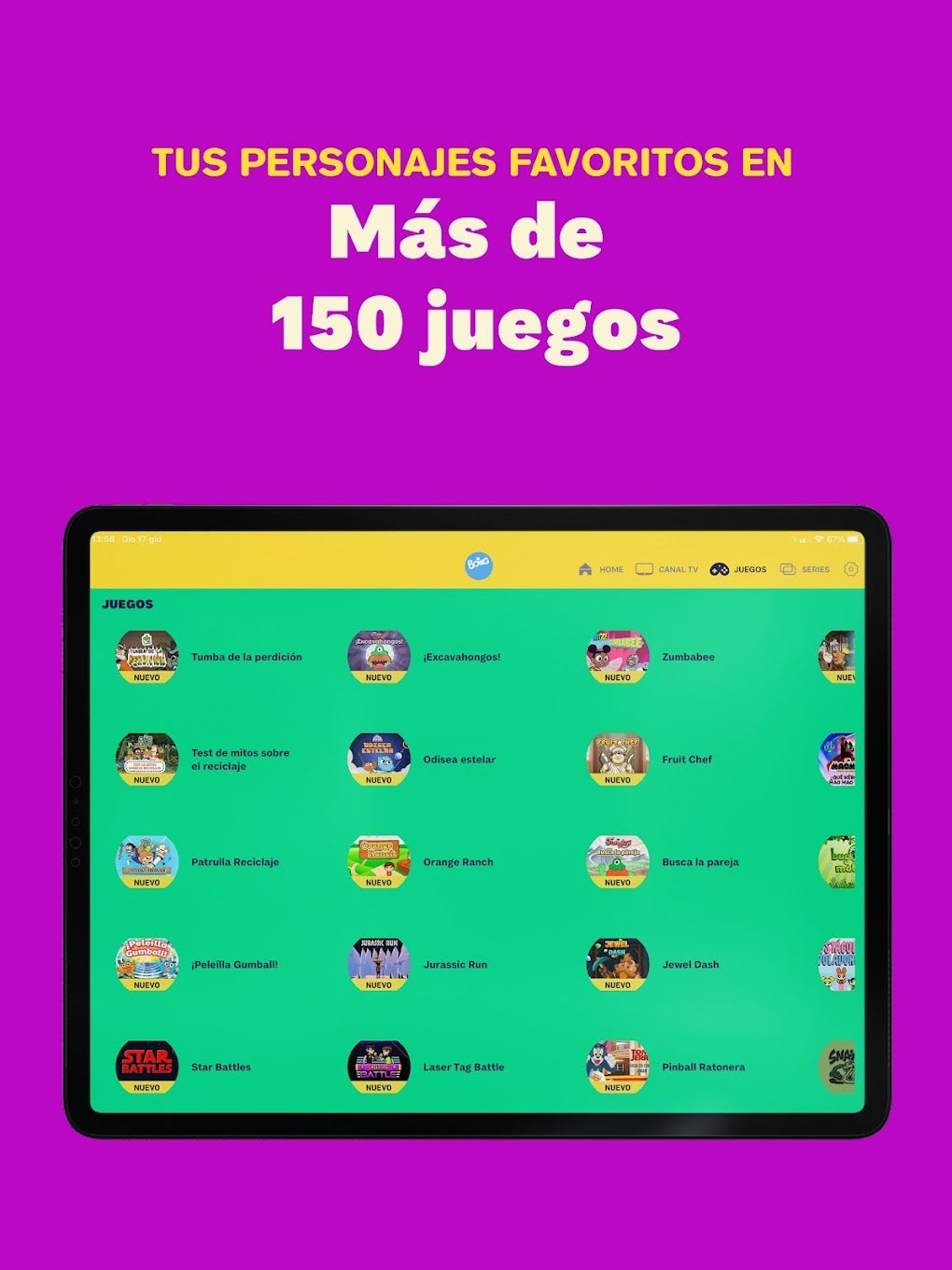Open the Patrulla Reciclaje thumbnail
This screenshot has width=952, height=1270.
tap(147, 862)
